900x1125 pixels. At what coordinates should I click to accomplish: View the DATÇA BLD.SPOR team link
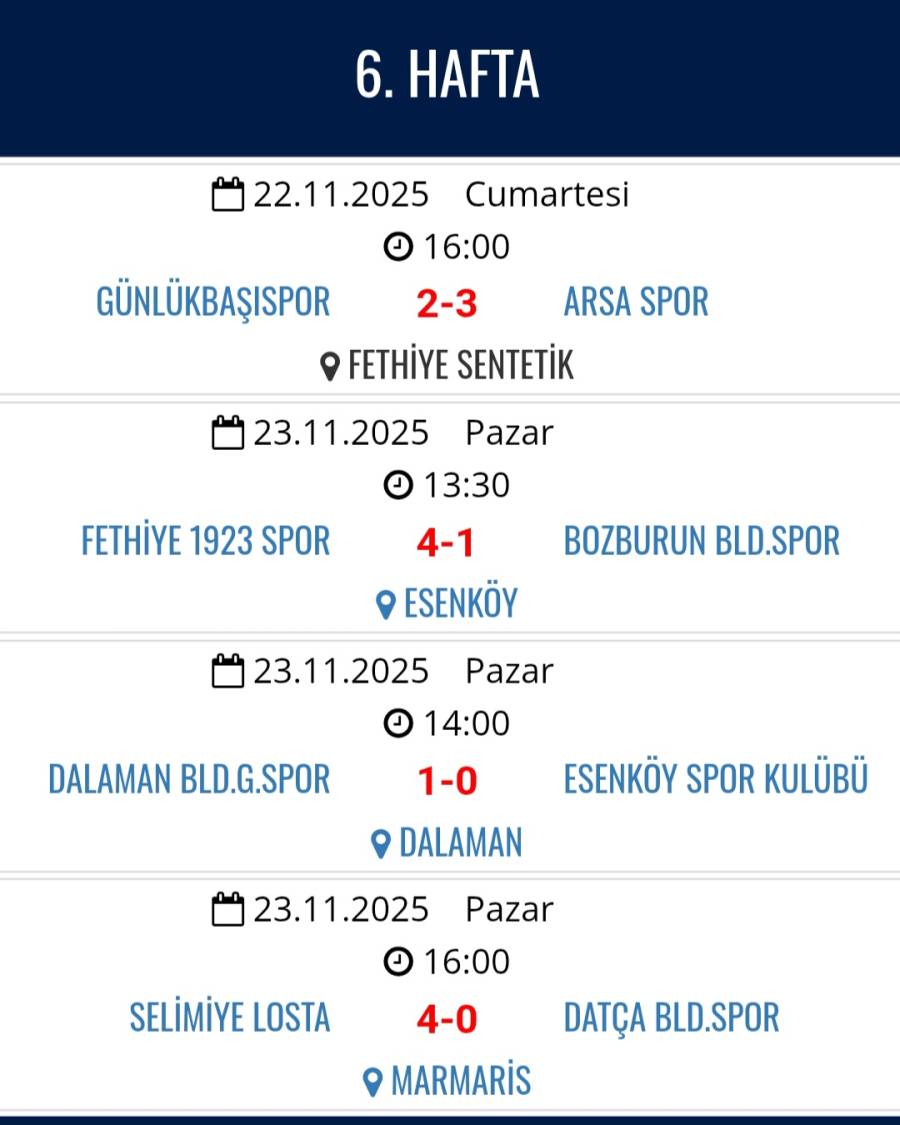[x=671, y=1018]
